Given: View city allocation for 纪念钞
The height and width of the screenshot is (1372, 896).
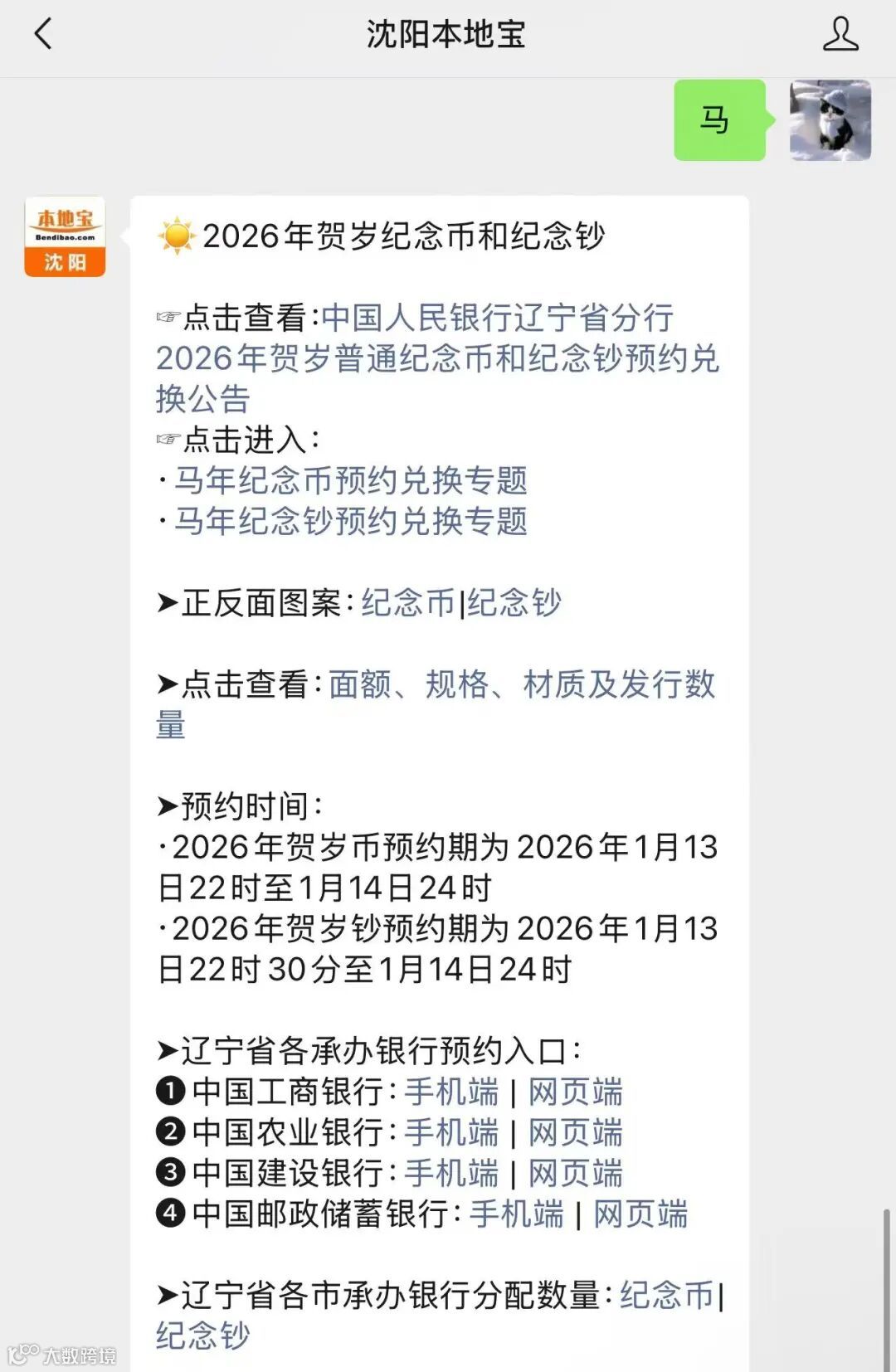Looking at the screenshot, I should click(x=201, y=1336).
